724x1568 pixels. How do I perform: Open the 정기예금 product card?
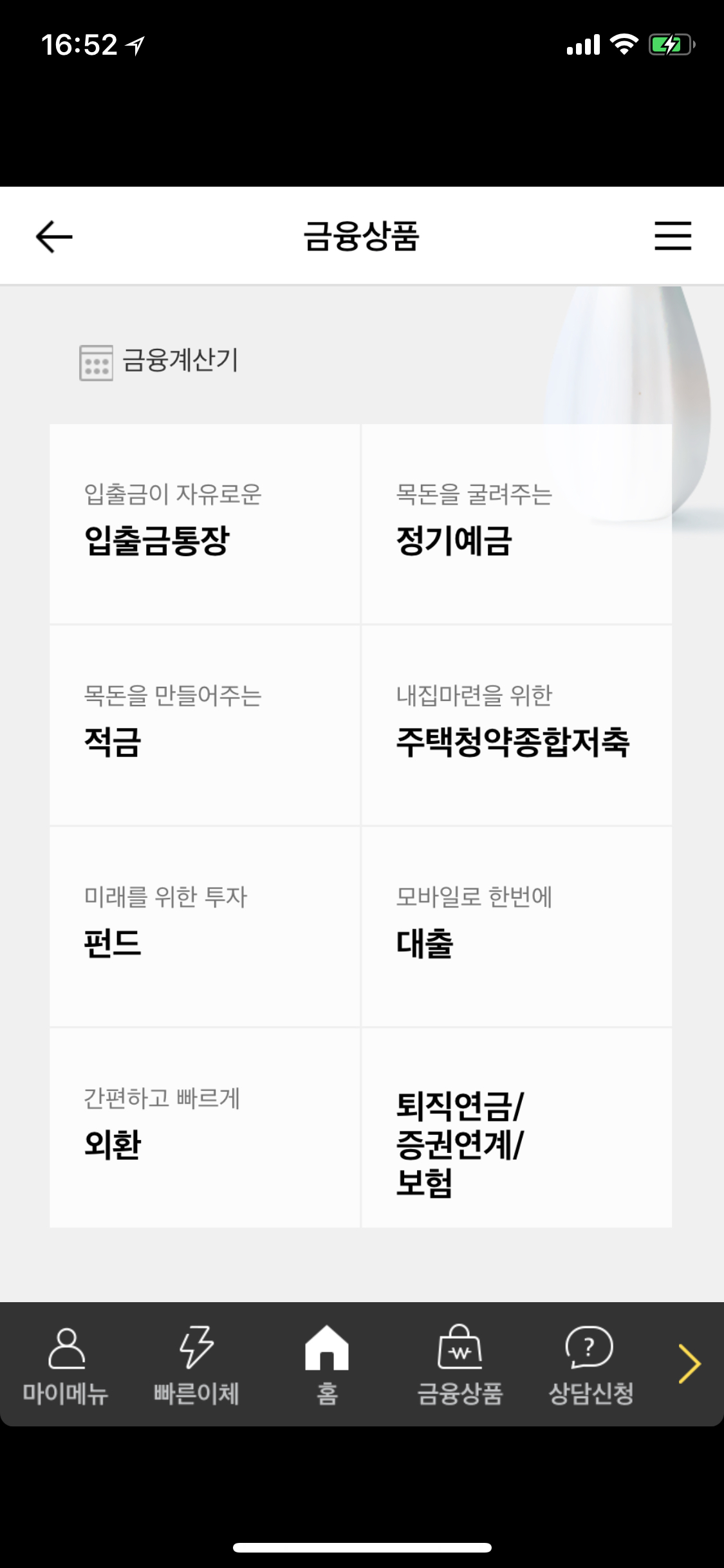tap(517, 524)
